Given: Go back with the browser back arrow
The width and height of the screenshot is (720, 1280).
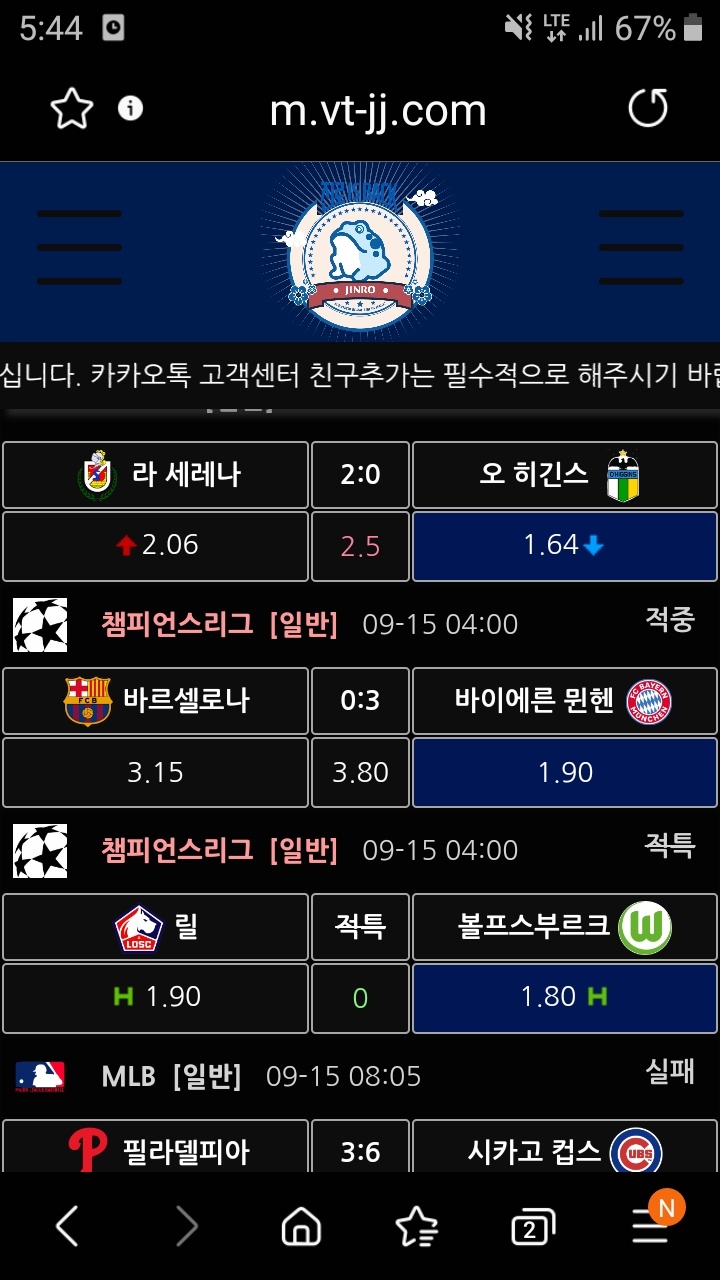Looking at the screenshot, I should [67, 1226].
